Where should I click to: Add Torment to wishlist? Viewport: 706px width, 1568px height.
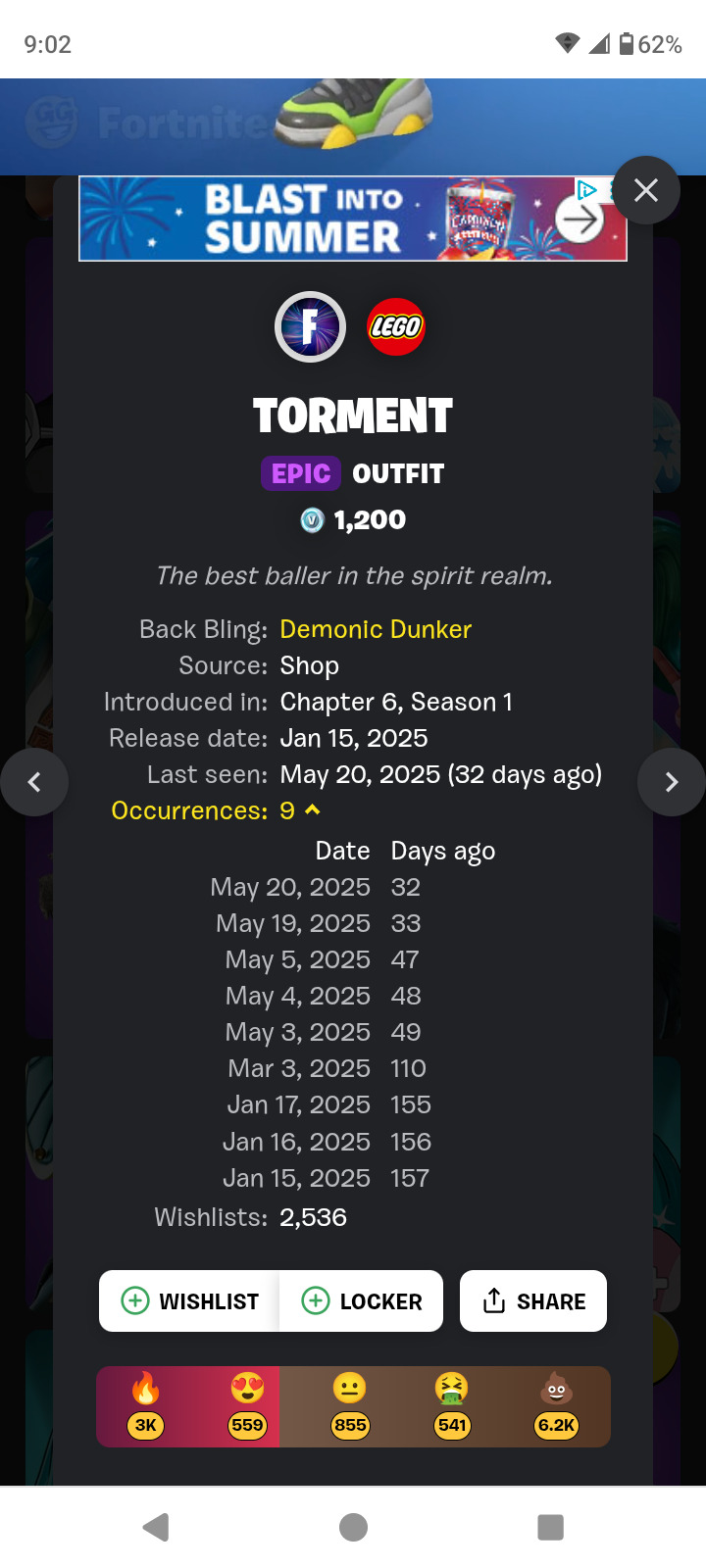(190, 1301)
